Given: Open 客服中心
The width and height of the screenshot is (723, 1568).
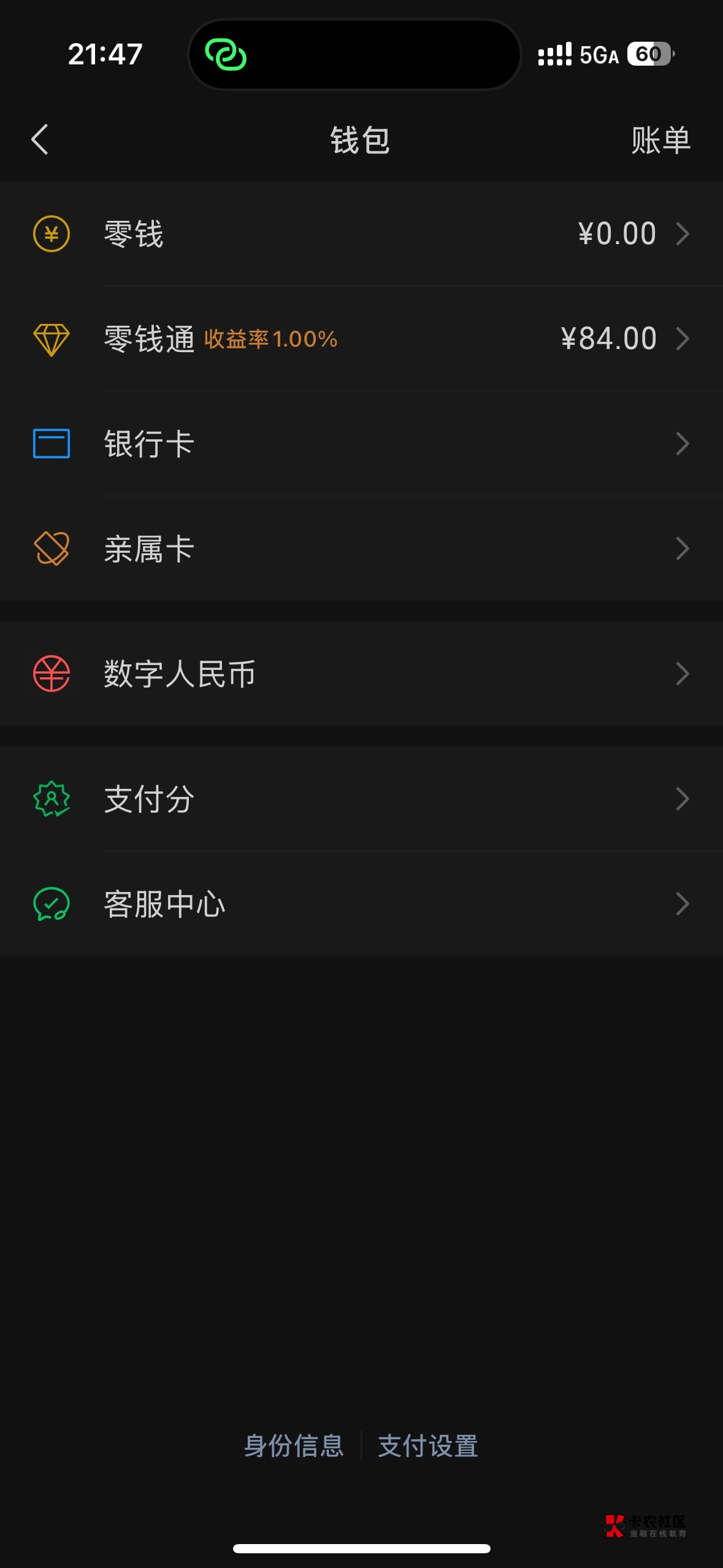Looking at the screenshot, I should 361,904.
